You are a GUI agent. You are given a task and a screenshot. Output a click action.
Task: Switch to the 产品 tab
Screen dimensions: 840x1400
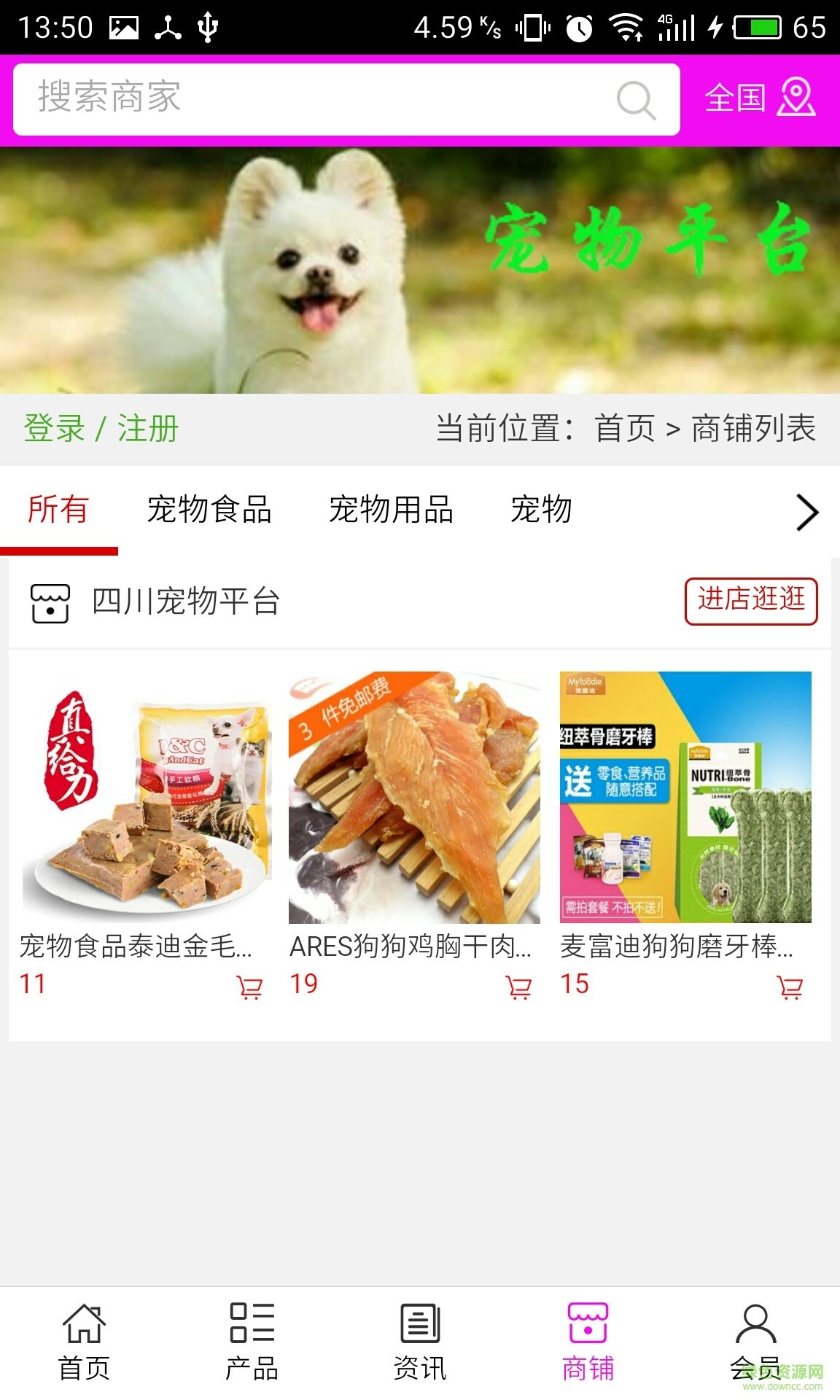(252, 1342)
